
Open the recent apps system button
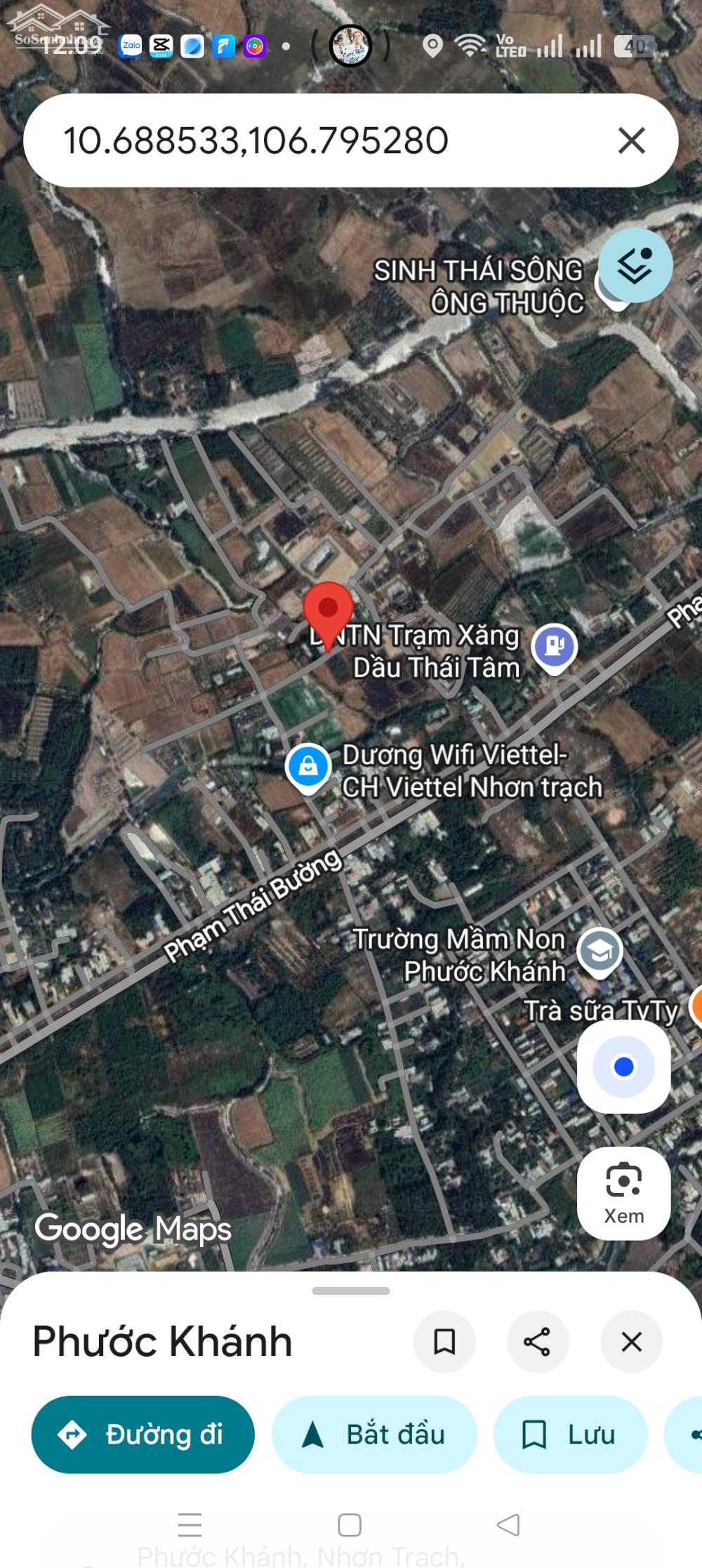click(x=190, y=1524)
